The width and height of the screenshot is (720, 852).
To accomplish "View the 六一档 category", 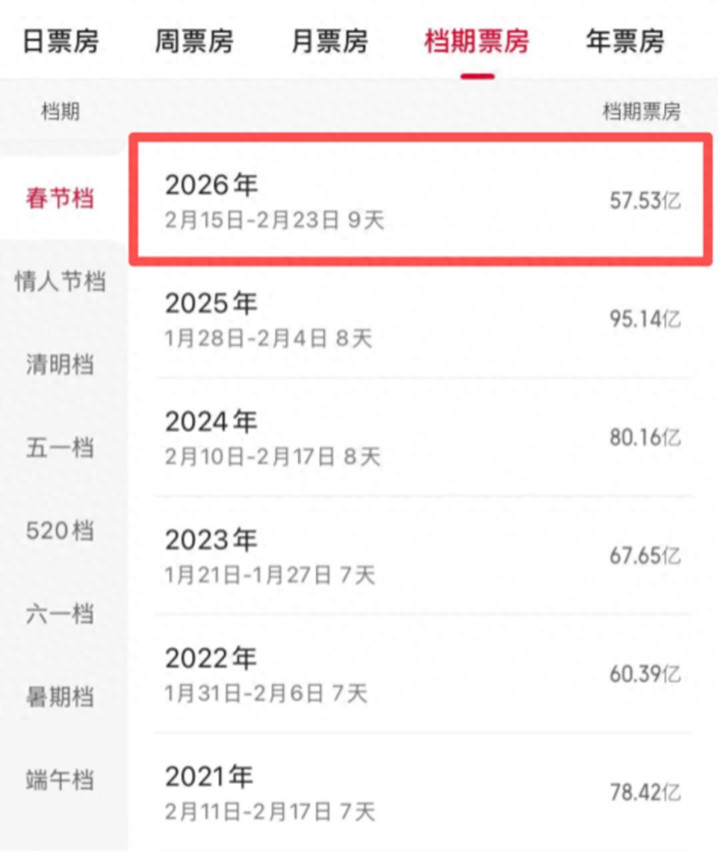I will pyautogui.click(x=60, y=613).
